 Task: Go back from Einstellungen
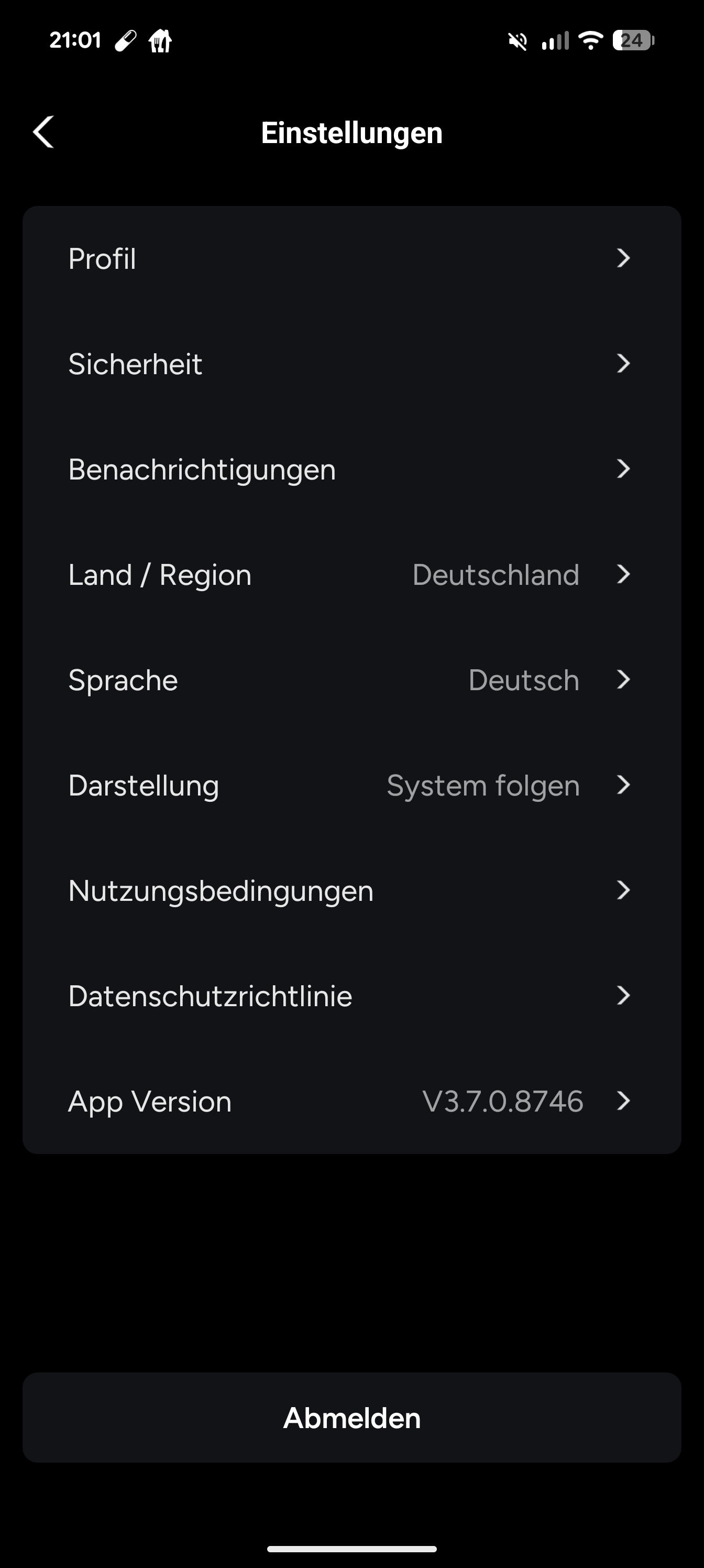click(44, 132)
